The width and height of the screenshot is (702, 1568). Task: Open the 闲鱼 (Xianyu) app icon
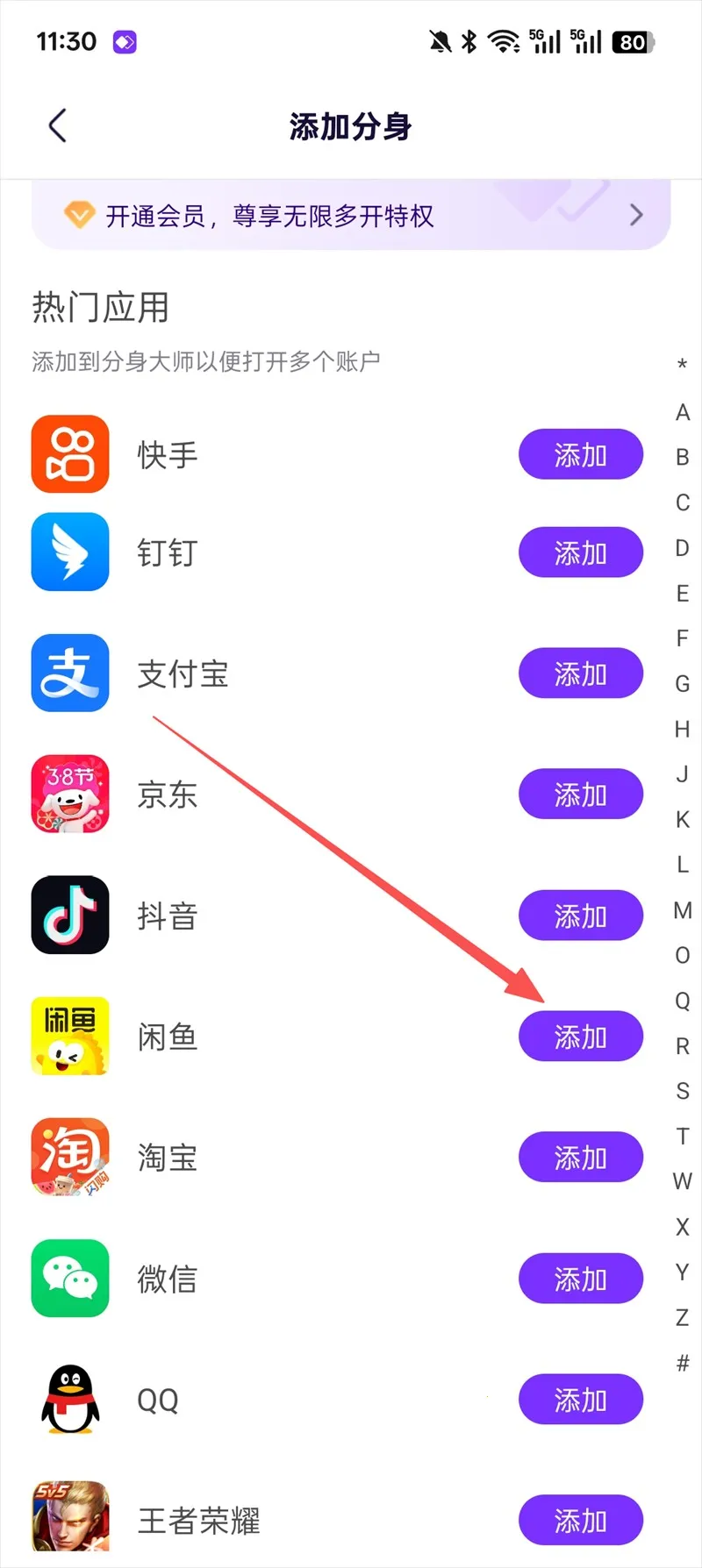coord(70,1036)
